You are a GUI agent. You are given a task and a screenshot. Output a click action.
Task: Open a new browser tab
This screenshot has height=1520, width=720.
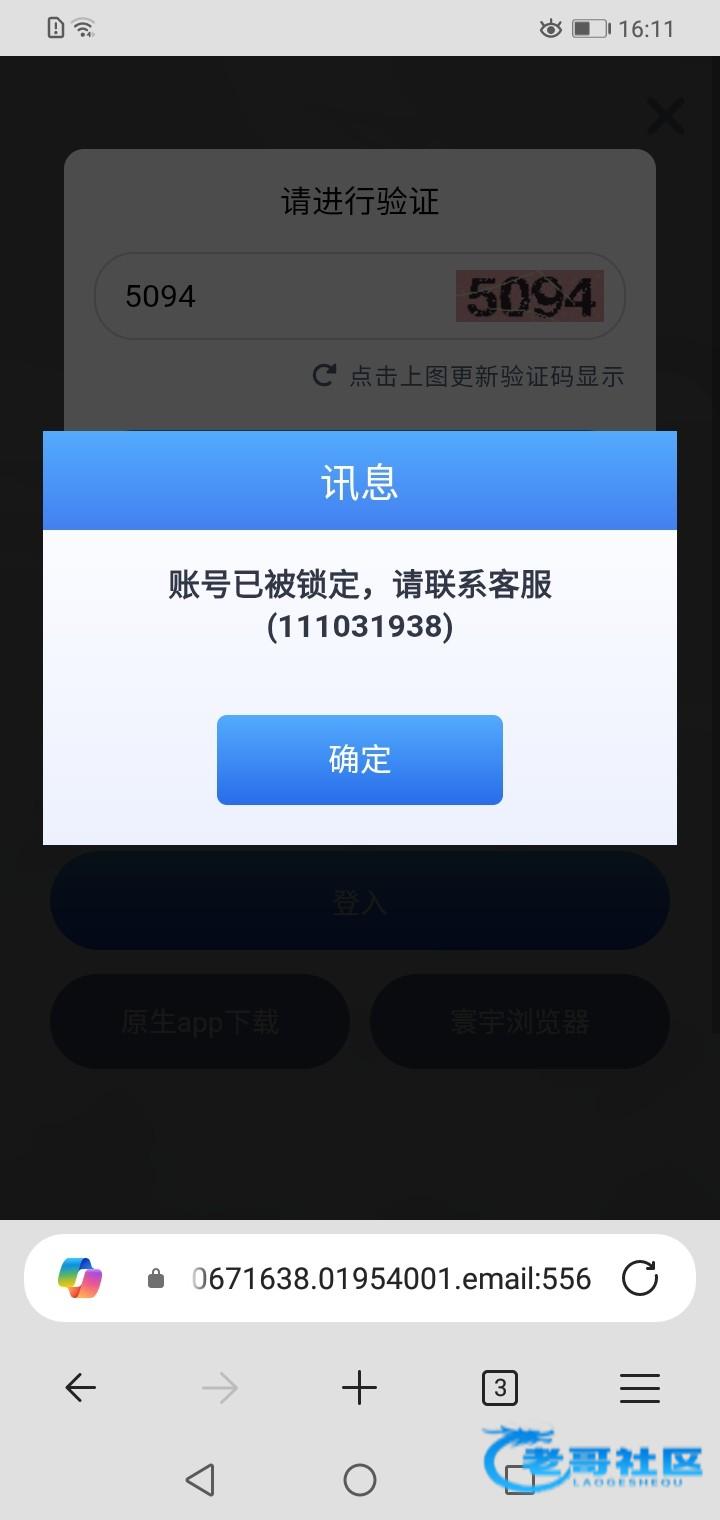[359, 1388]
